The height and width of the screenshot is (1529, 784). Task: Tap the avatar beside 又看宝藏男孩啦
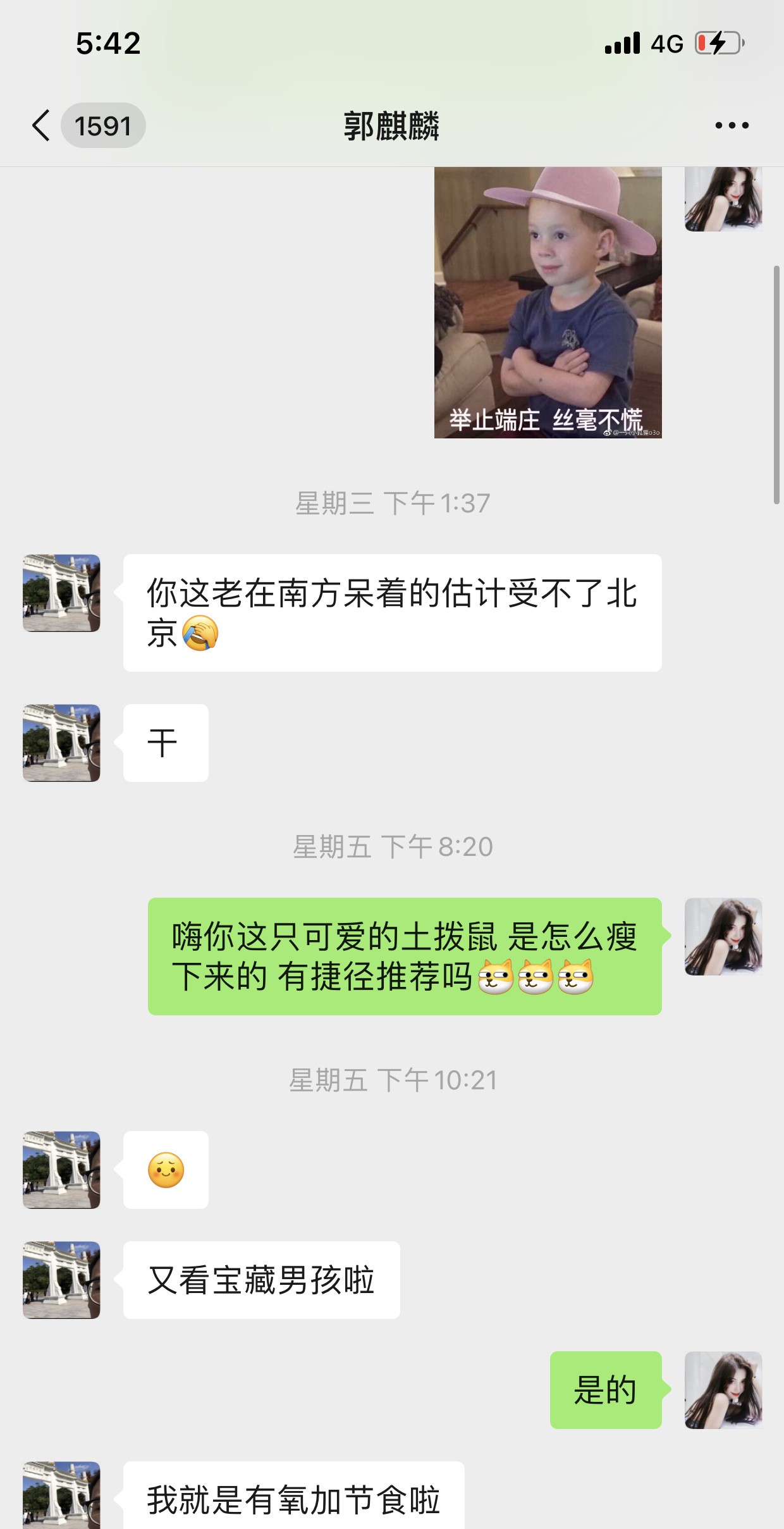pos(61,1280)
